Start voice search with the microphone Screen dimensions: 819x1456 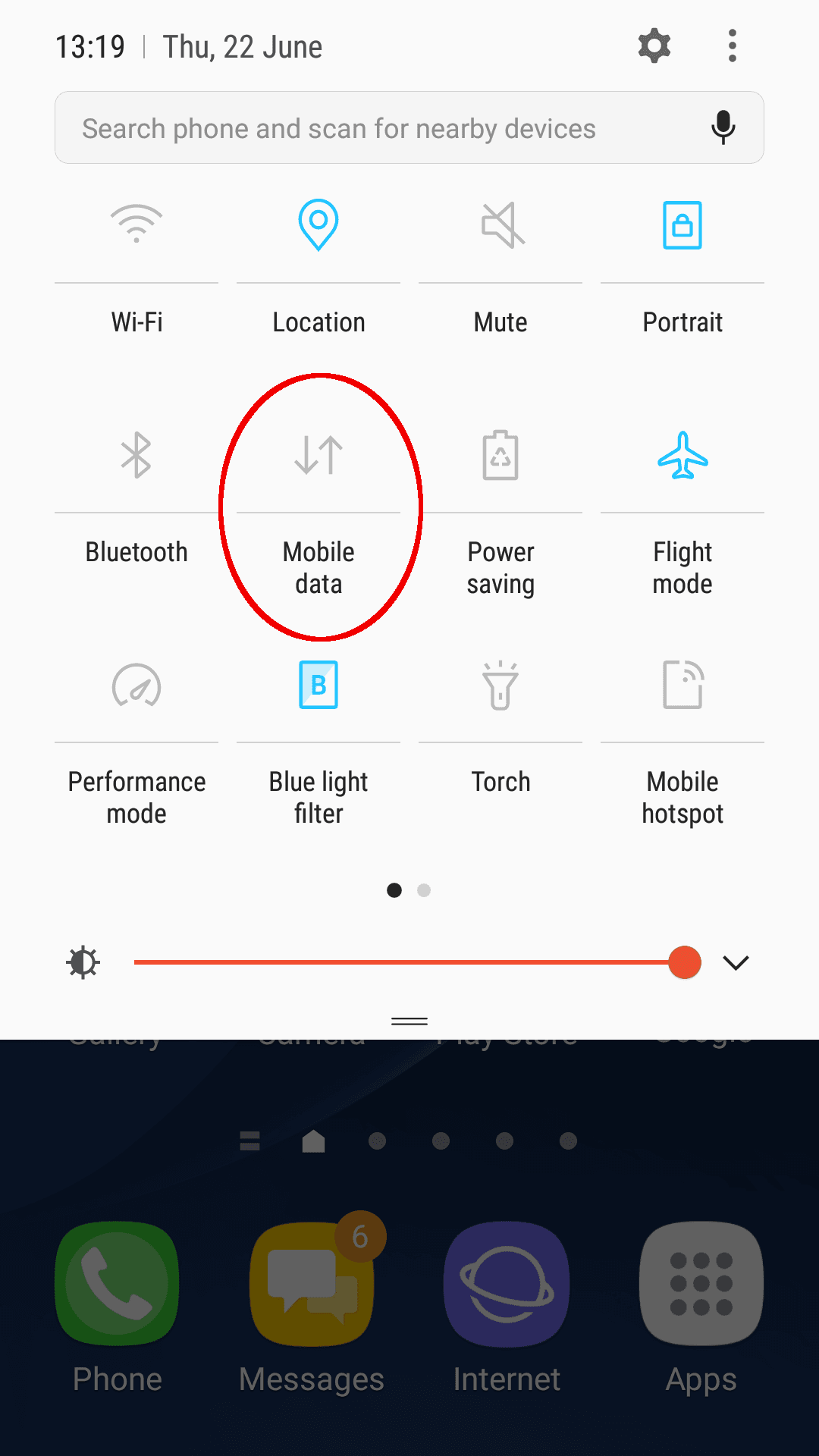click(x=723, y=127)
